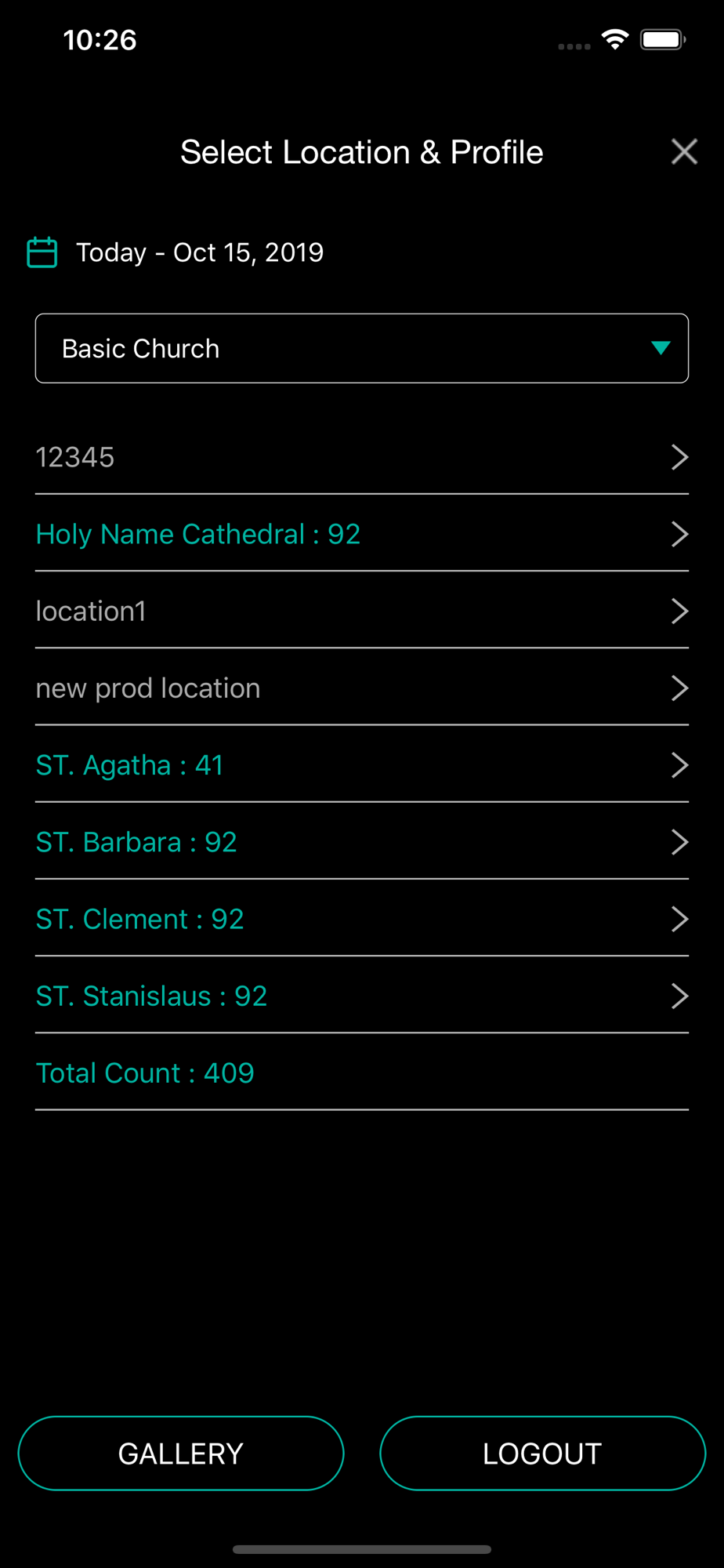Open location1 row
The height and width of the screenshot is (1568, 724).
(x=362, y=611)
